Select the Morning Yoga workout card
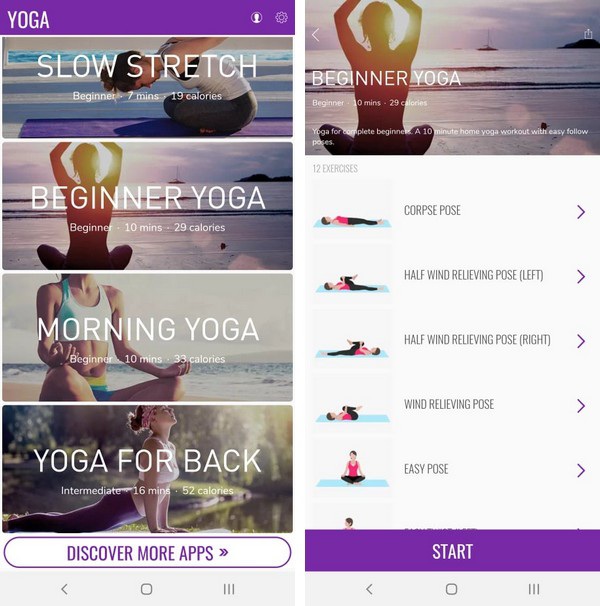 (147, 337)
